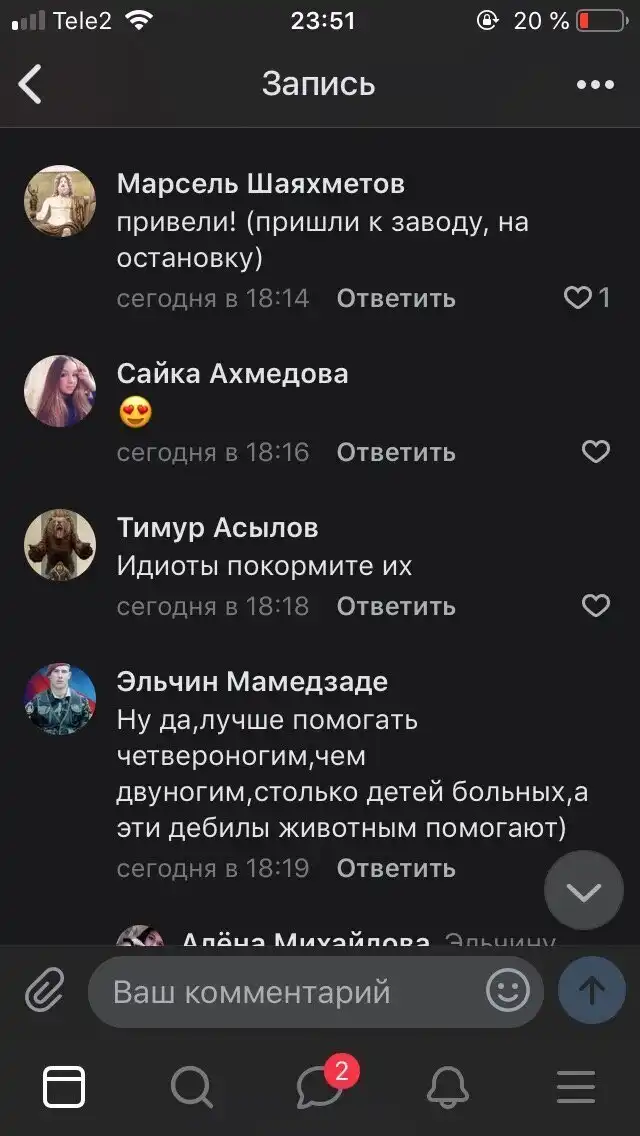Like Марсель Шаяхметов's comment
Screen dimensions: 640x1136
coord(580,298)
